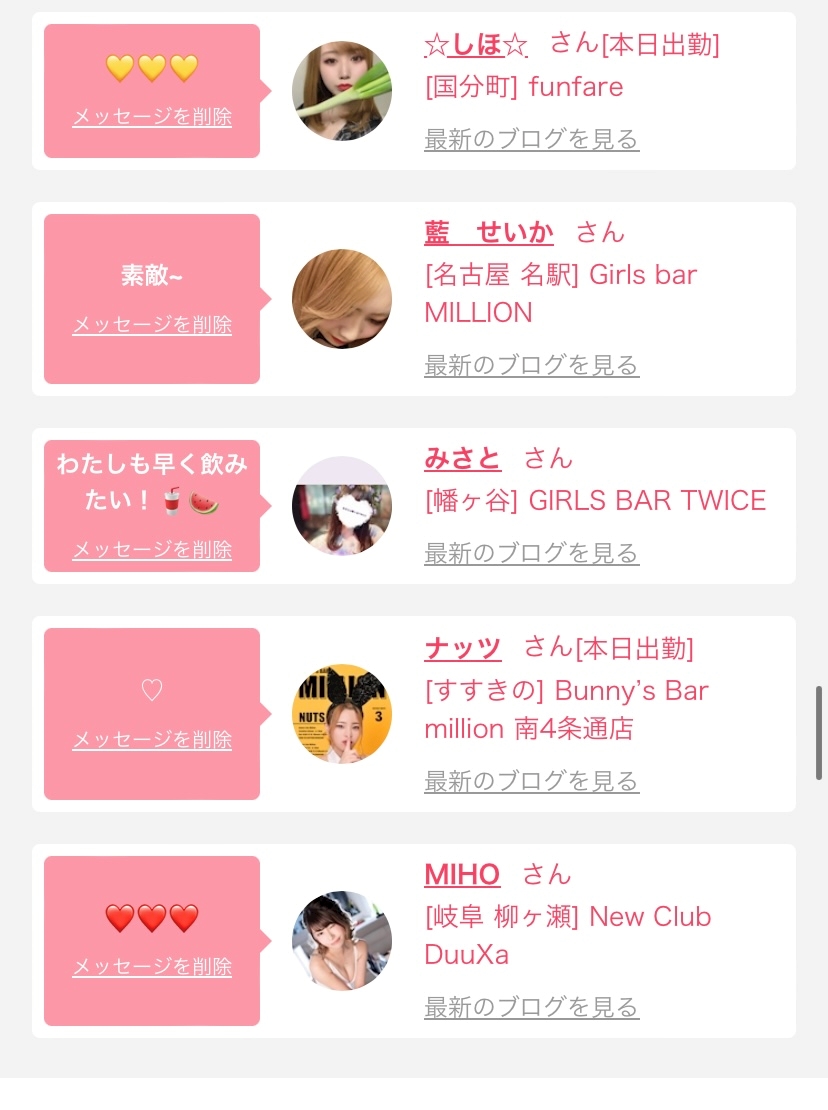Delete the message sent to ☆しほ☆

[152, 117]
